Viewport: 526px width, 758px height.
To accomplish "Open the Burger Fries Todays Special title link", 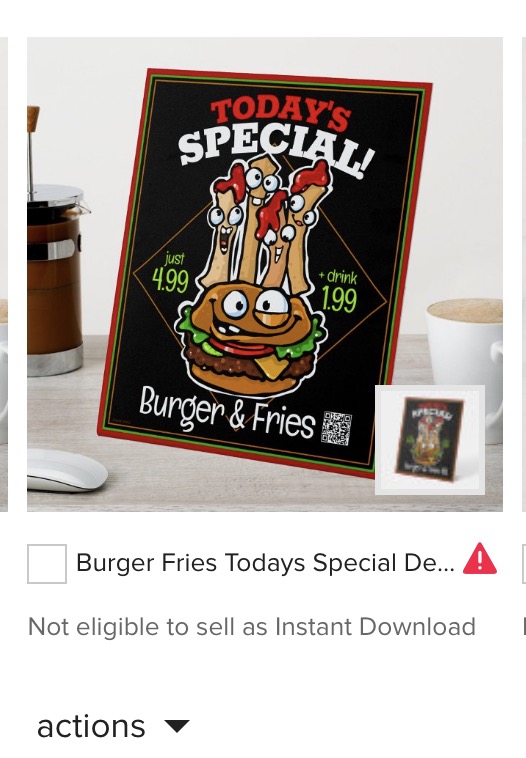I will pos(265,563).
